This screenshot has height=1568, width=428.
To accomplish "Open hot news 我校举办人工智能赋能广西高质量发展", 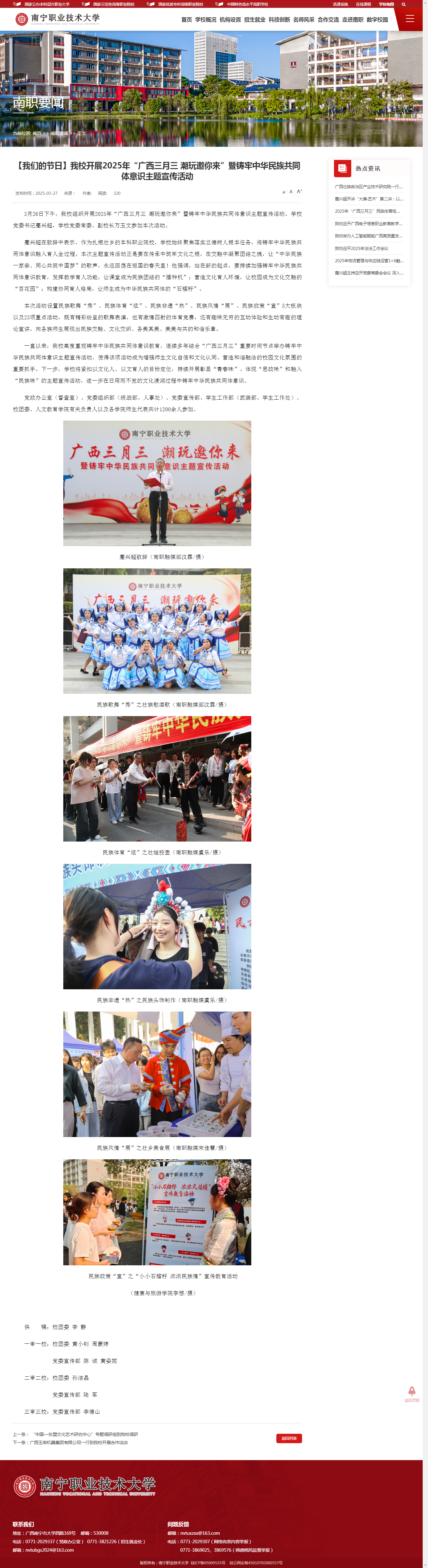I will coord(368,236).
